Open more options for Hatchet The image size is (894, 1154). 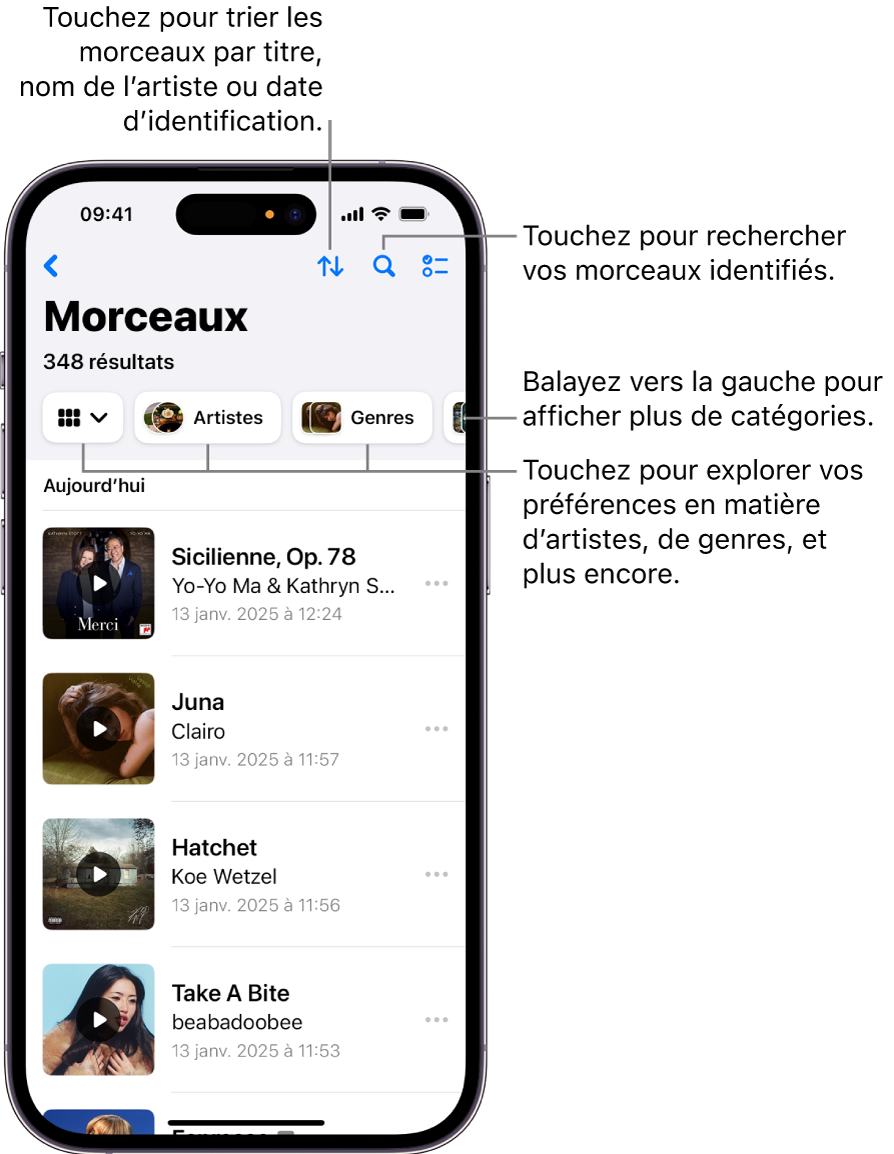click(x=436, y=874)
